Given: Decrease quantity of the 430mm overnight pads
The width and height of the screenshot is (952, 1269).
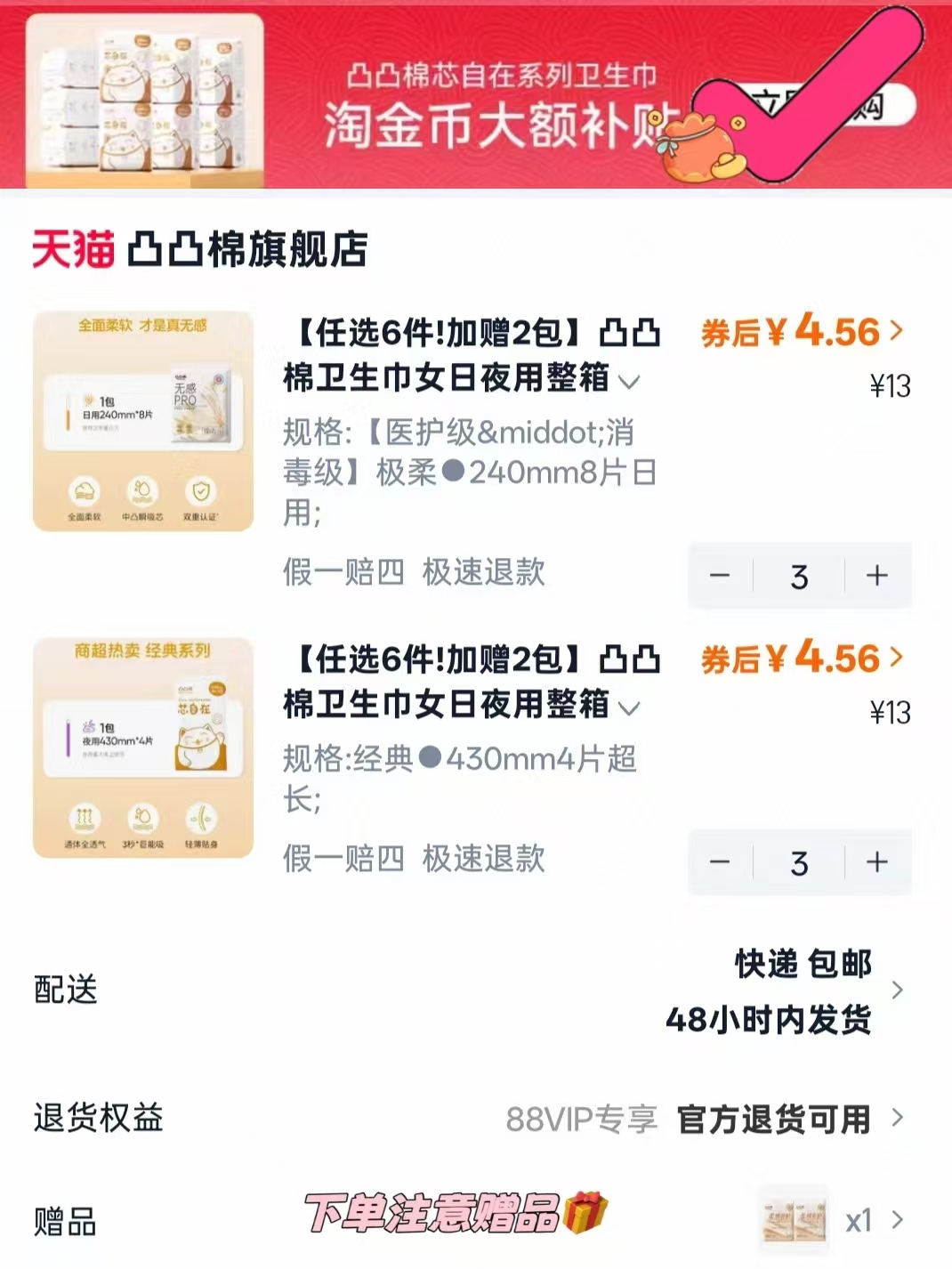Looking at the screenshot, I should tap(721, 862).
